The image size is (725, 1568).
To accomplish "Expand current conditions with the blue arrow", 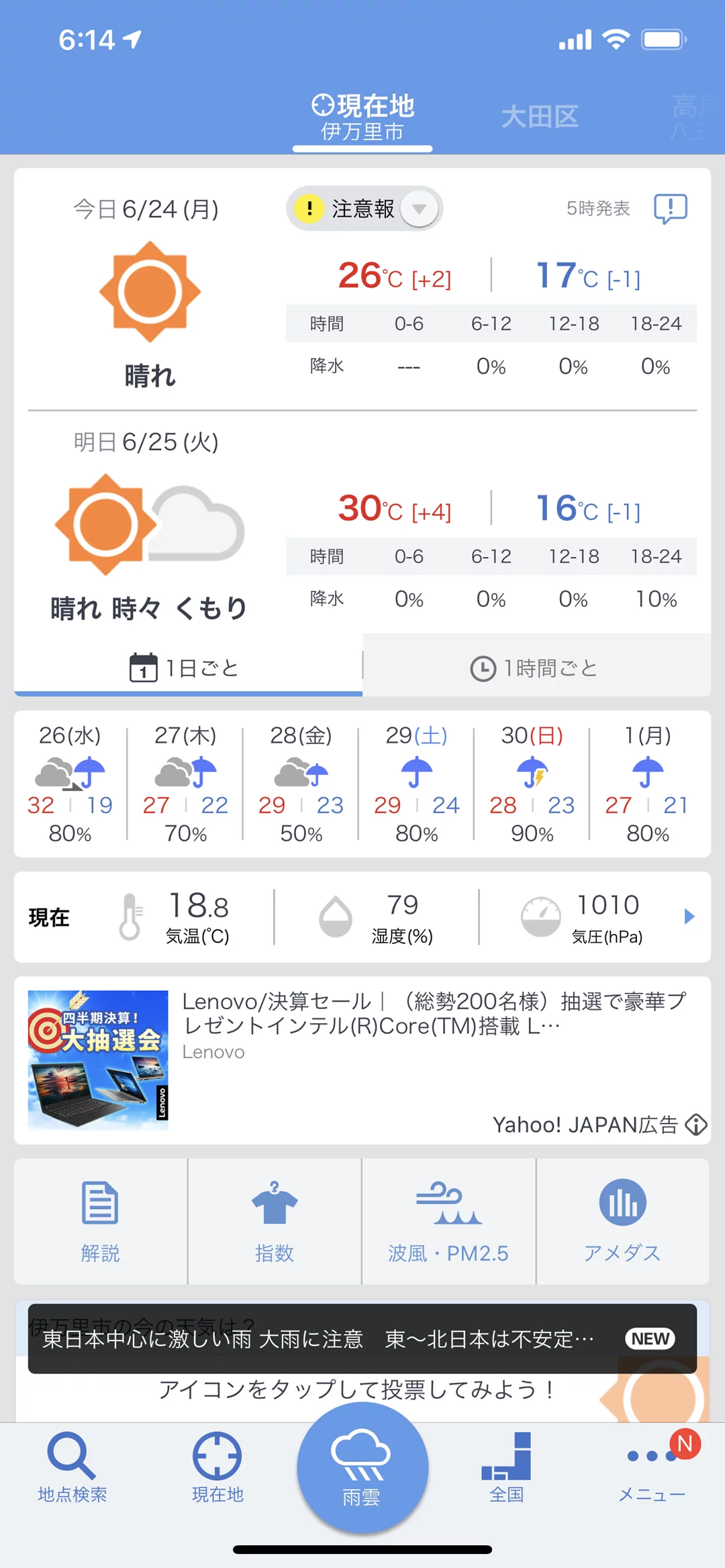I will click(x=689, y=917).
